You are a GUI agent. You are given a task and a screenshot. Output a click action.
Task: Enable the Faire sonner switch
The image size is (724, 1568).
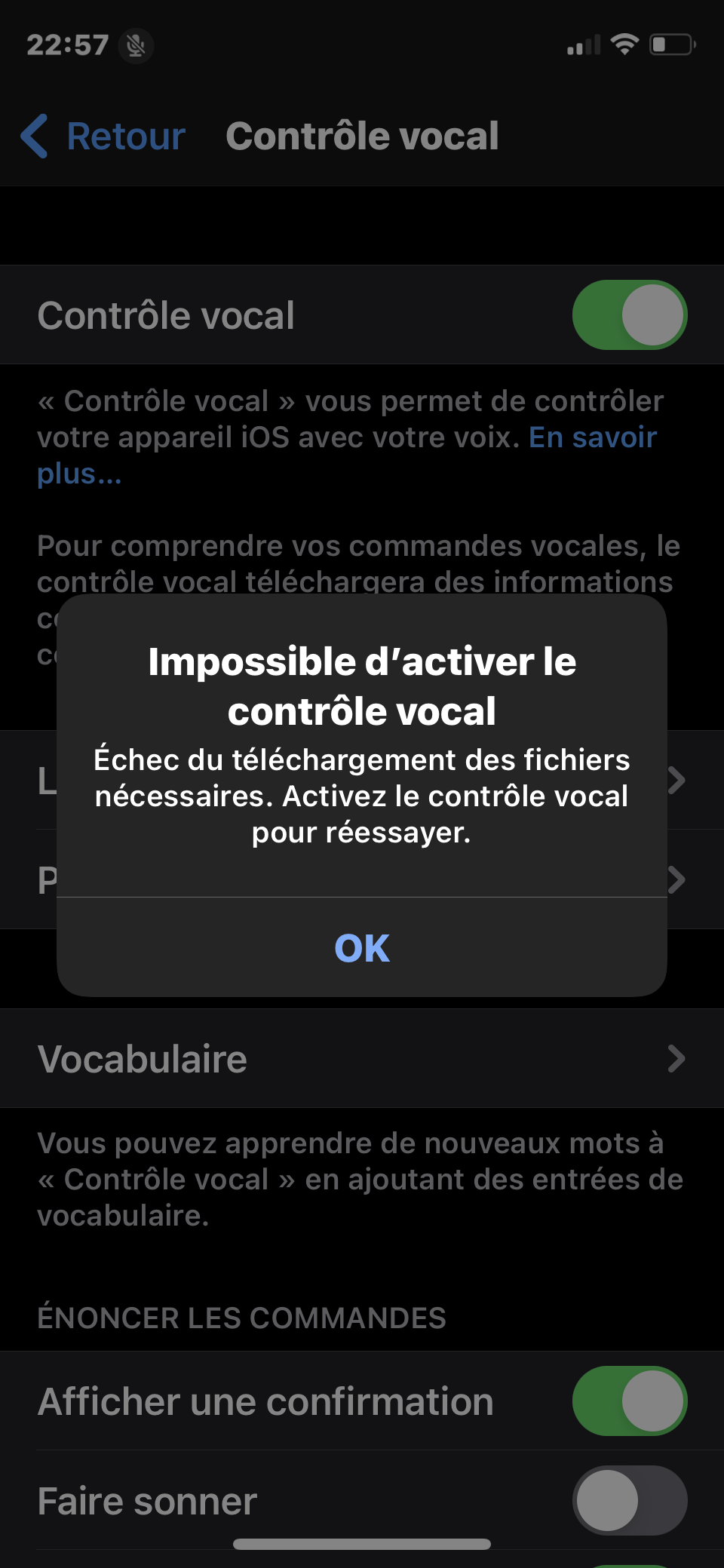tap(630, 1500)
